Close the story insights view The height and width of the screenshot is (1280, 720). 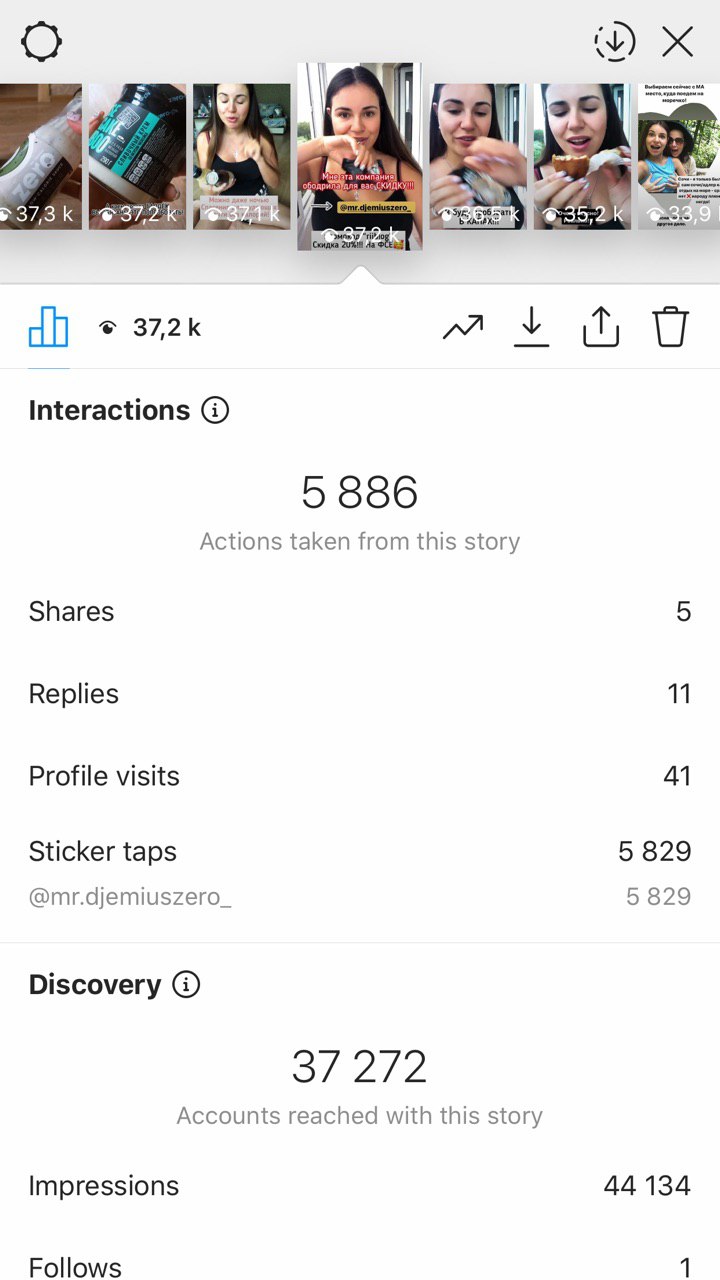point(678,42)
